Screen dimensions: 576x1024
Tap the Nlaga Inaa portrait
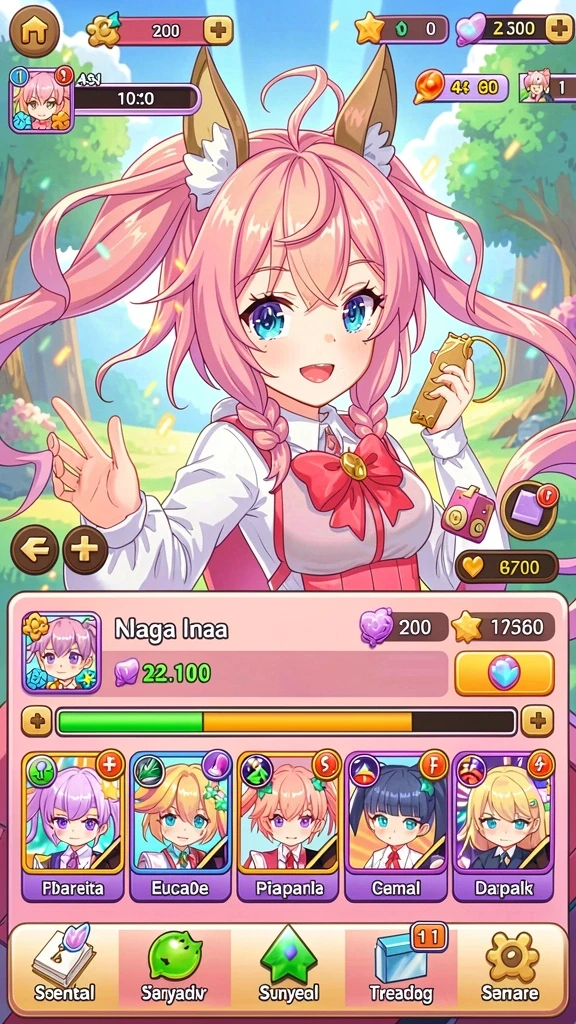(61, 652)
